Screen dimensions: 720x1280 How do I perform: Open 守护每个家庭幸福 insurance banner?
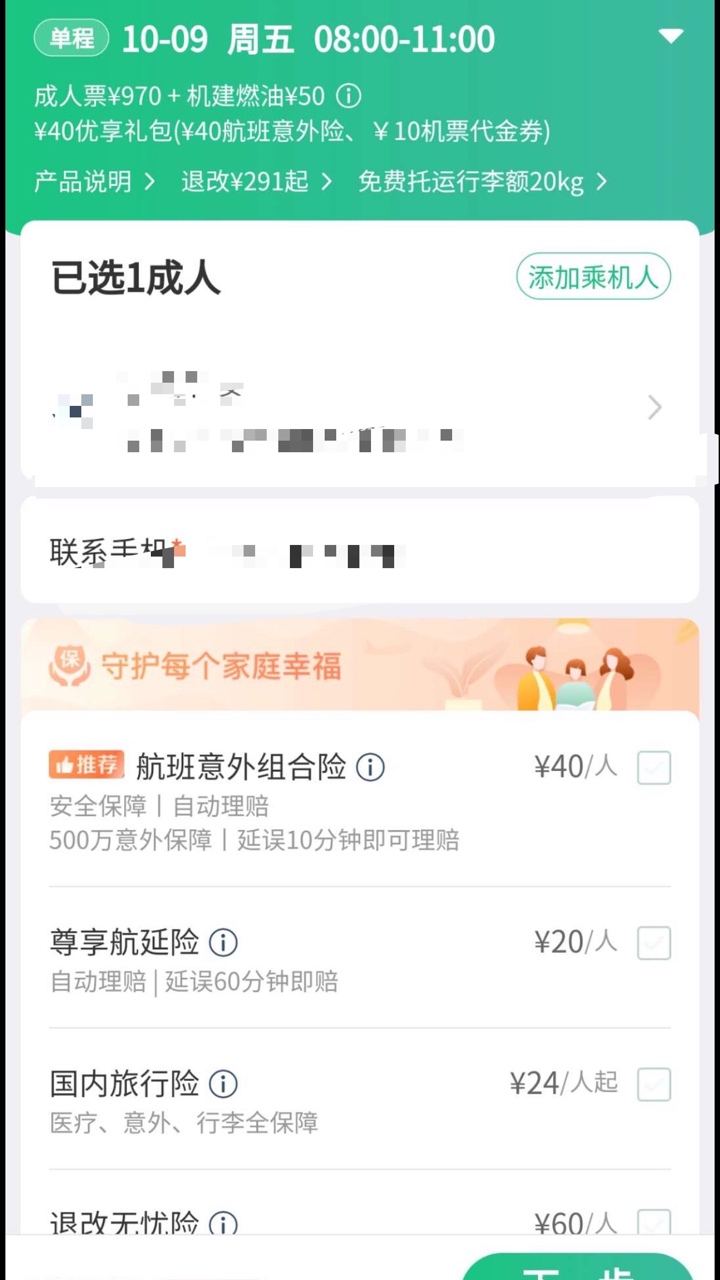click(x=360, y=664)
